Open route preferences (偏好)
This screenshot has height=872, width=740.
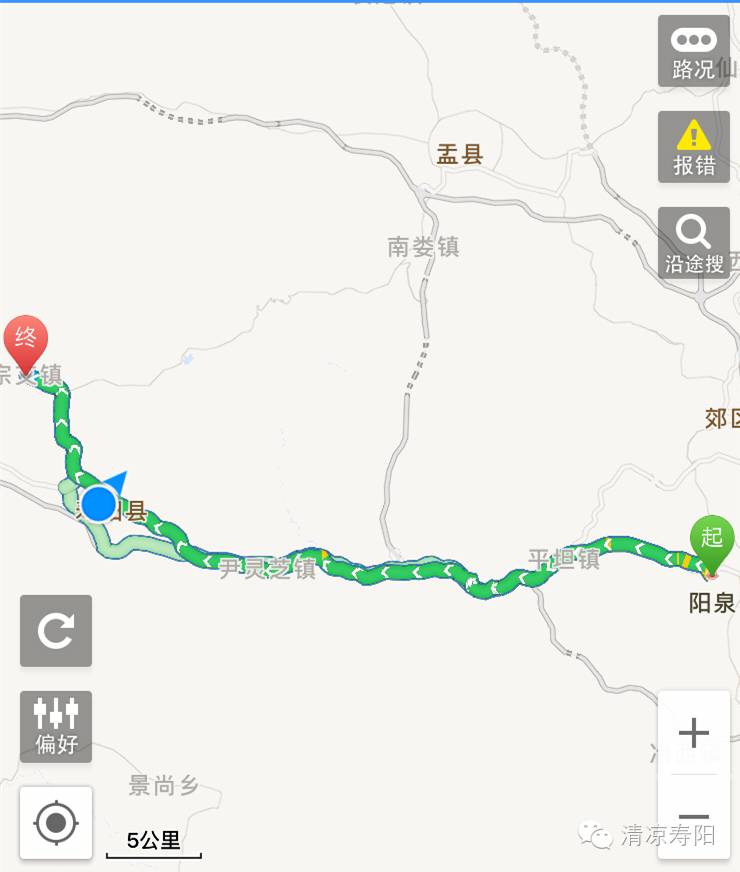(x=56, y=726)
